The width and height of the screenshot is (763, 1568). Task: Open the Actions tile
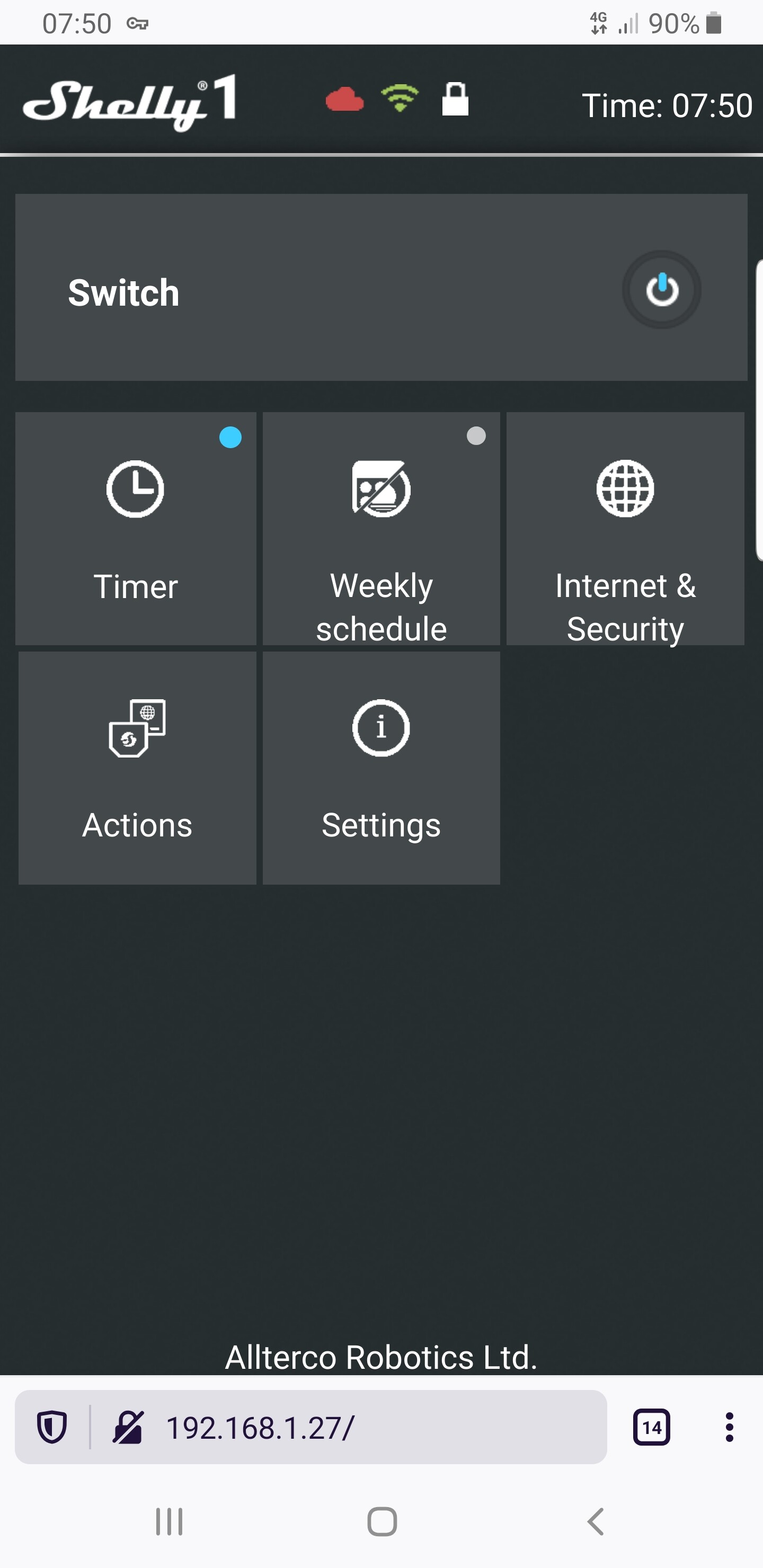tap(137, 768)
